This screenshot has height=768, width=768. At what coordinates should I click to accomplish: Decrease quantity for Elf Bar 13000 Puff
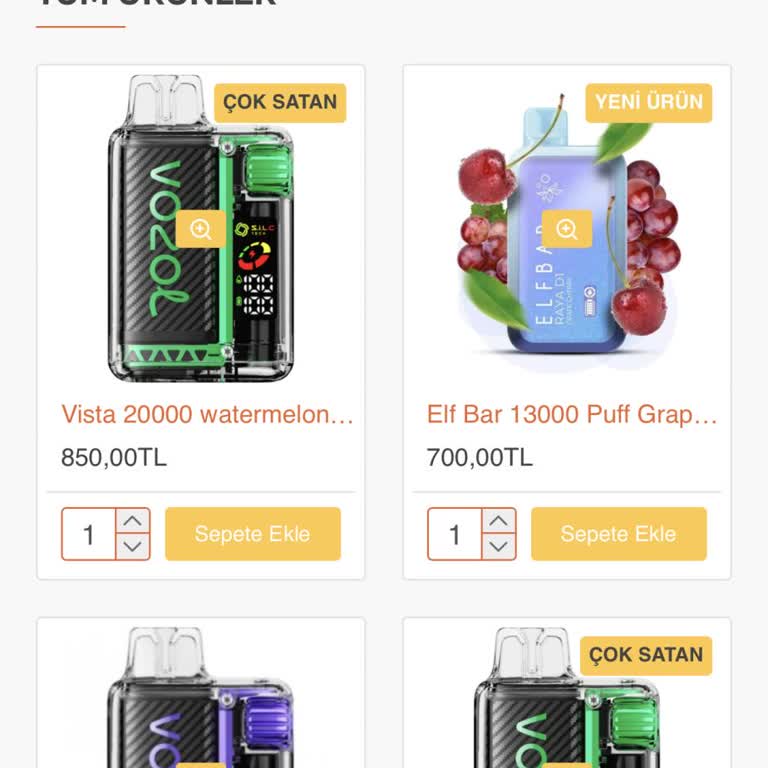[x=499, y=546]
